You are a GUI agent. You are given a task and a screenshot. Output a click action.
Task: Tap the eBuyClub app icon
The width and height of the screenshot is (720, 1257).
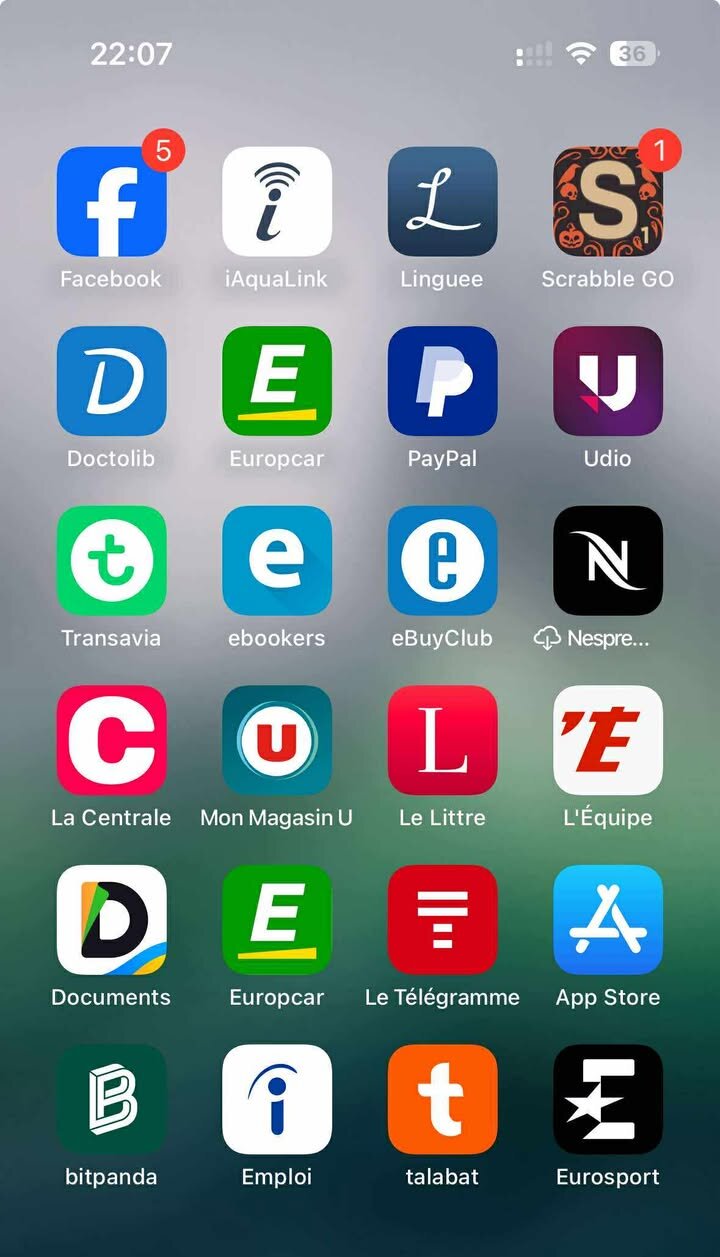pyautogui.click(x=442, y=560)
